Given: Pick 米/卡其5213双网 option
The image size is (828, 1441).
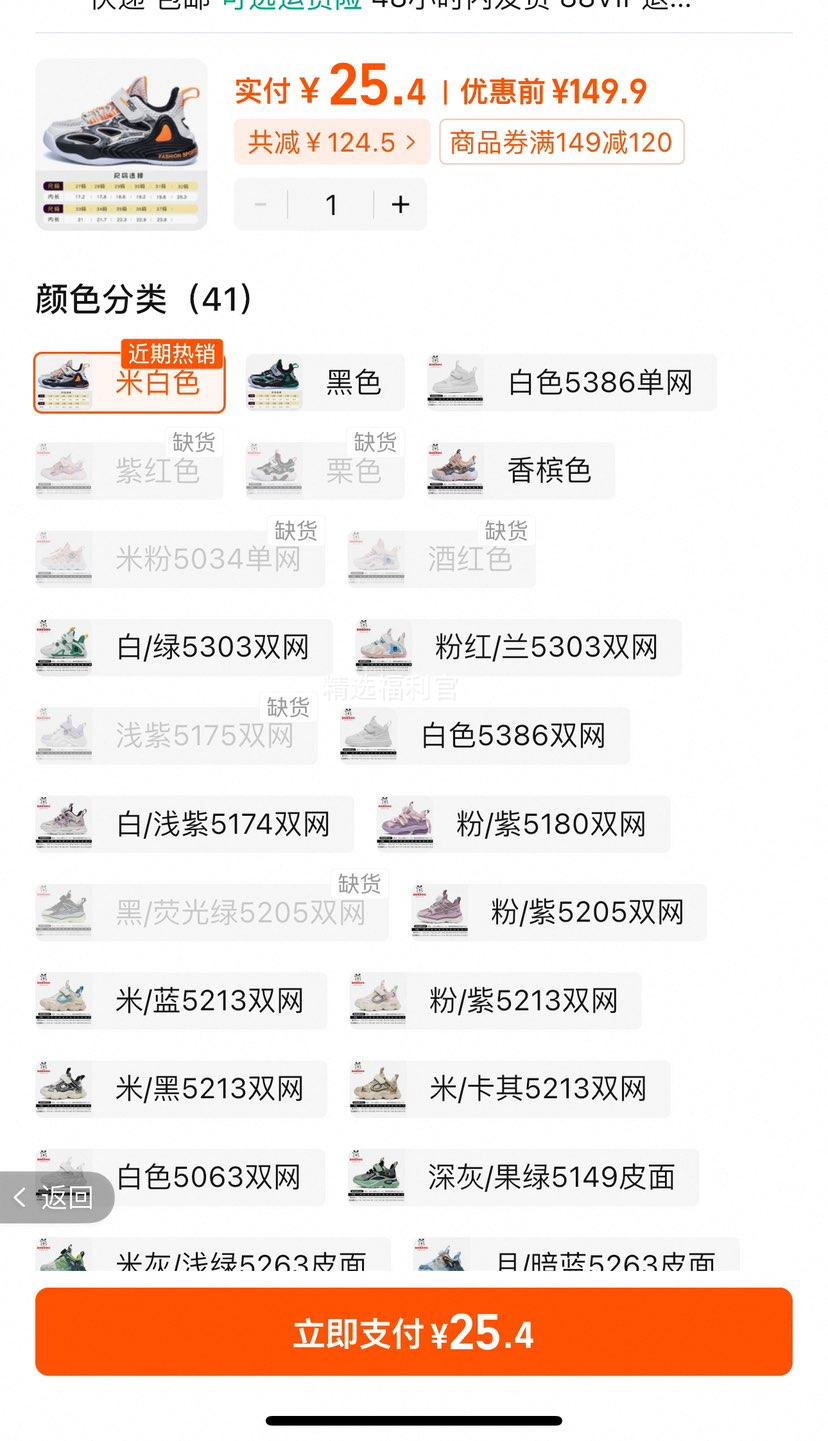Looking at the screenshot, I should click(x=509, y=1088).
